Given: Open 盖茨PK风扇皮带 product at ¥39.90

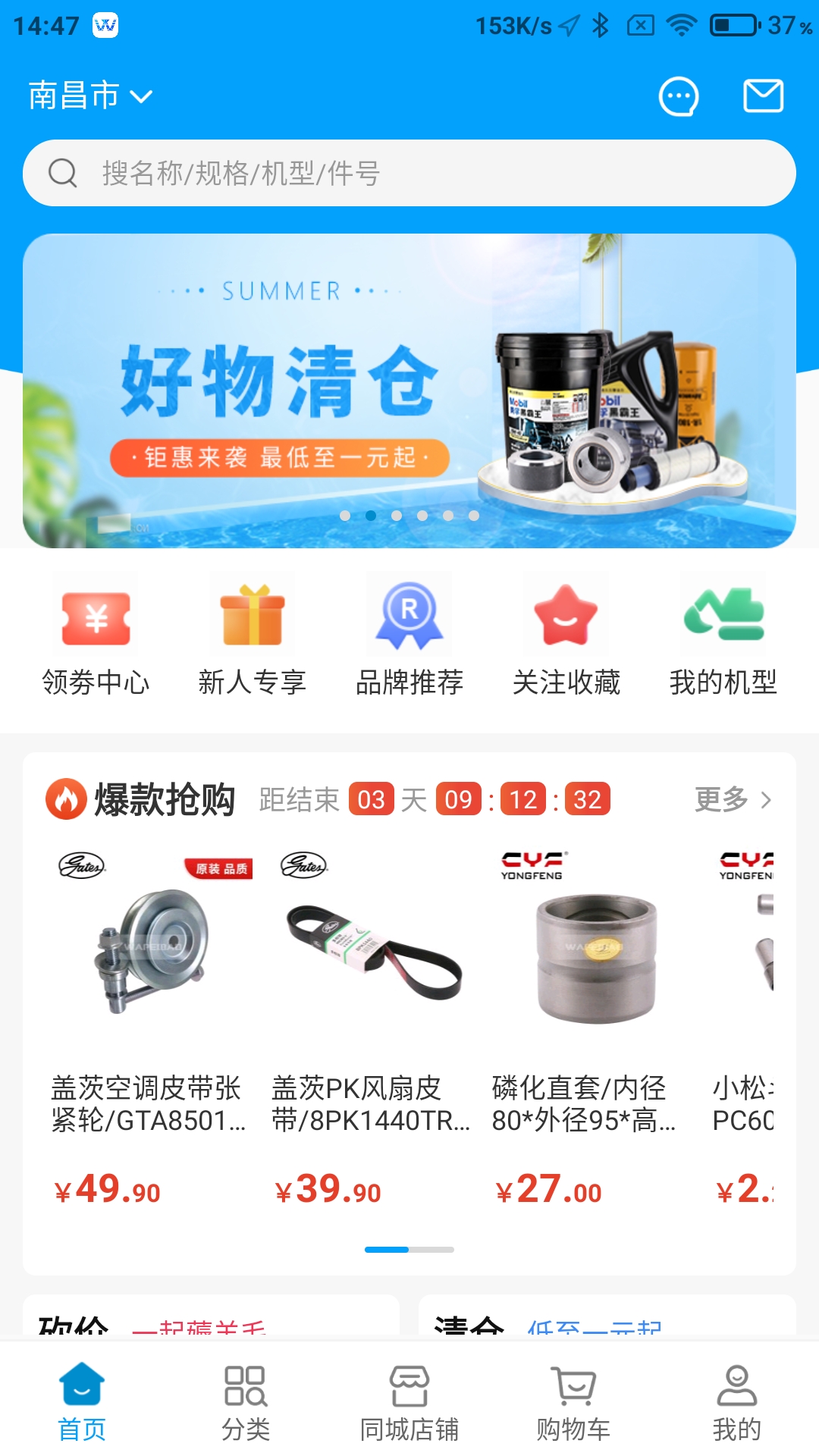Looking at the screenshot, I should coord(370,1024).
